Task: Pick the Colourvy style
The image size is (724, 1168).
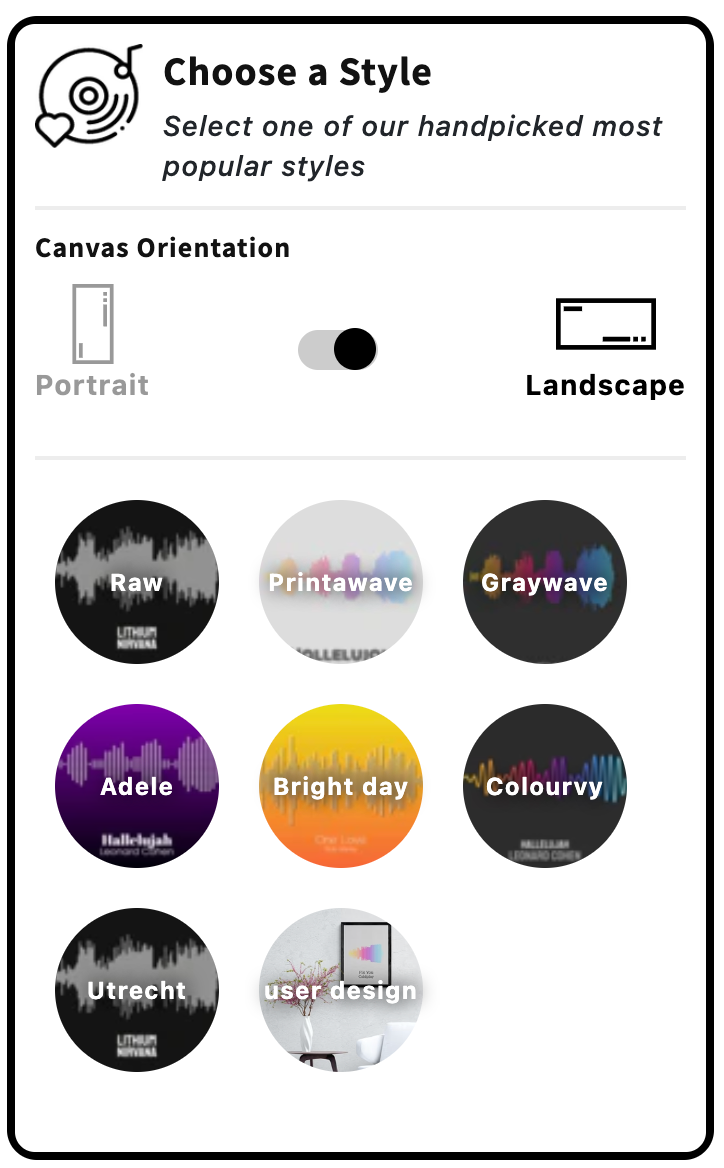Action: coord(545,786)
